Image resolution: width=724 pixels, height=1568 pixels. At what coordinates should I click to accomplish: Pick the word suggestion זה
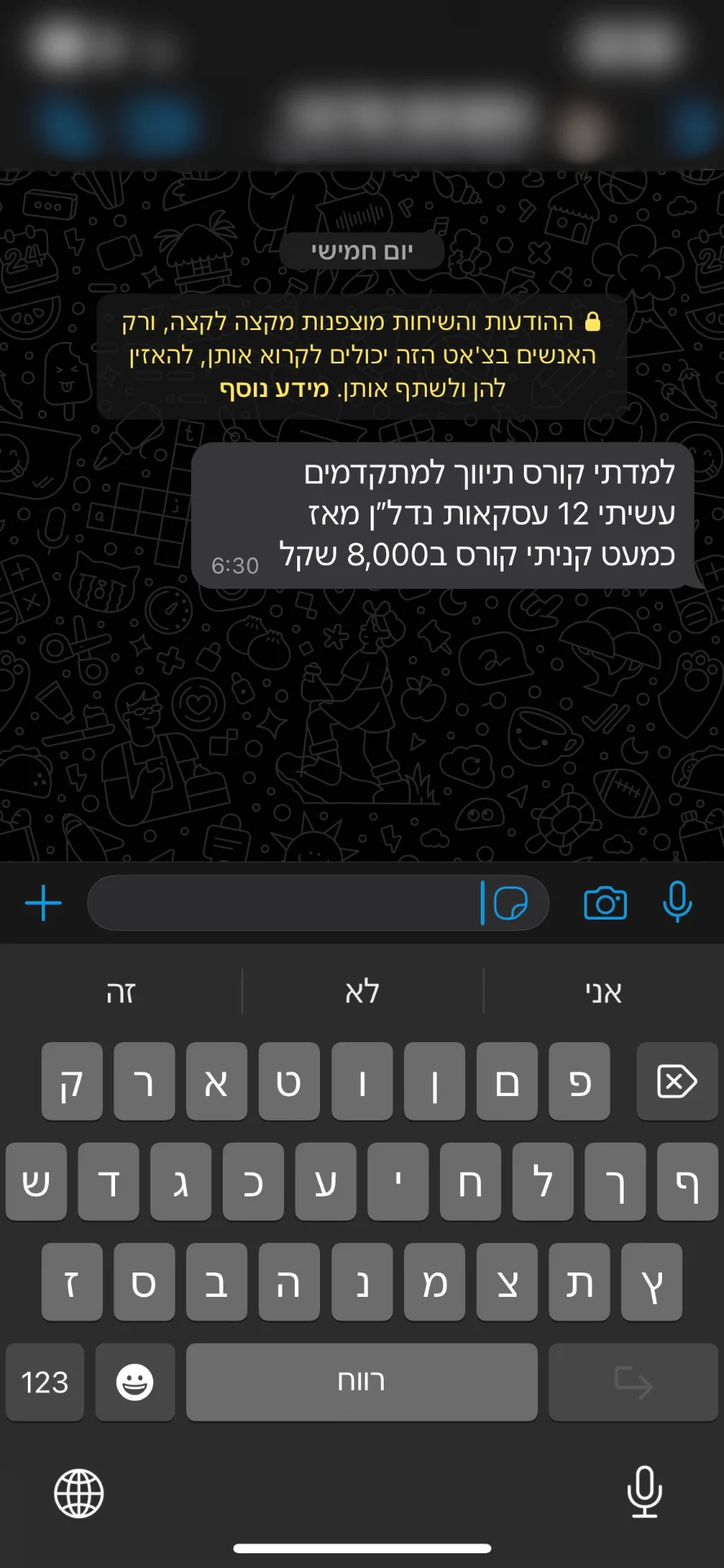121,992
